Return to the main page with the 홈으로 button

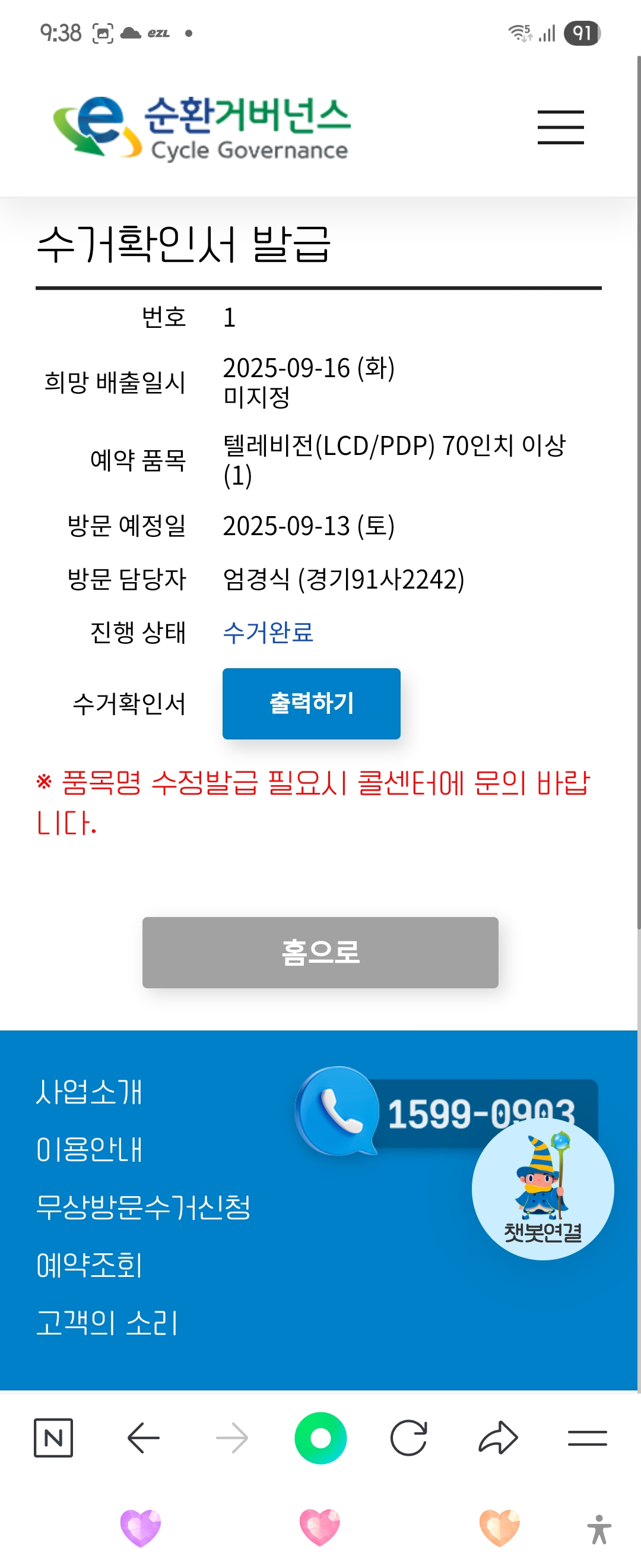coord(320,952)
